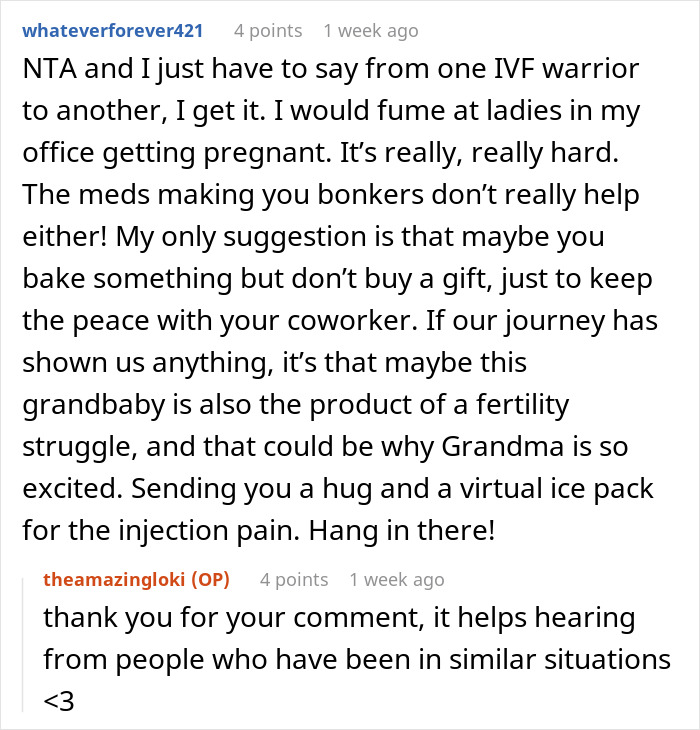Screen dimensions: 700x730
Task: Open whateverforever421's user profile
Action: [112, 31]
